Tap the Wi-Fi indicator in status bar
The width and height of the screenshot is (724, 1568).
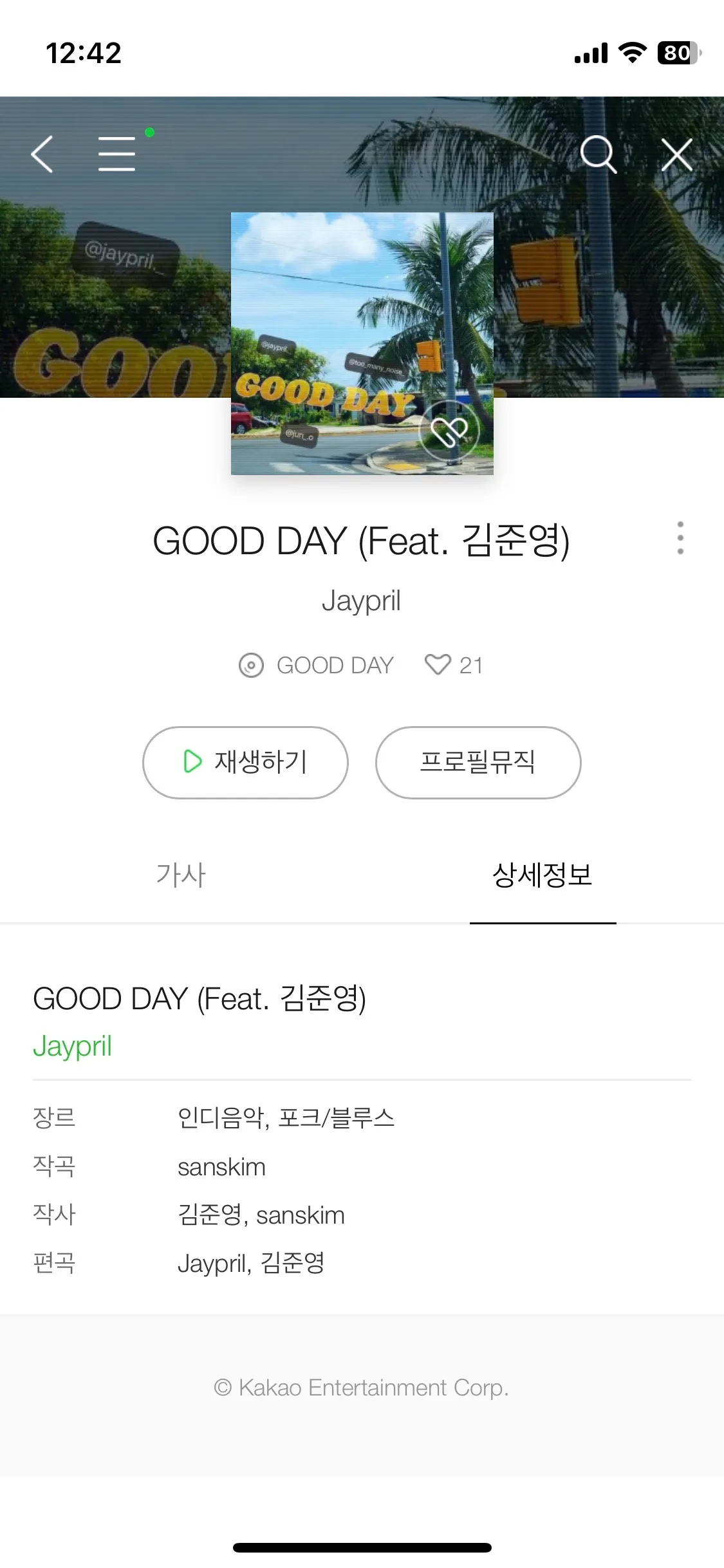[634, 53]
